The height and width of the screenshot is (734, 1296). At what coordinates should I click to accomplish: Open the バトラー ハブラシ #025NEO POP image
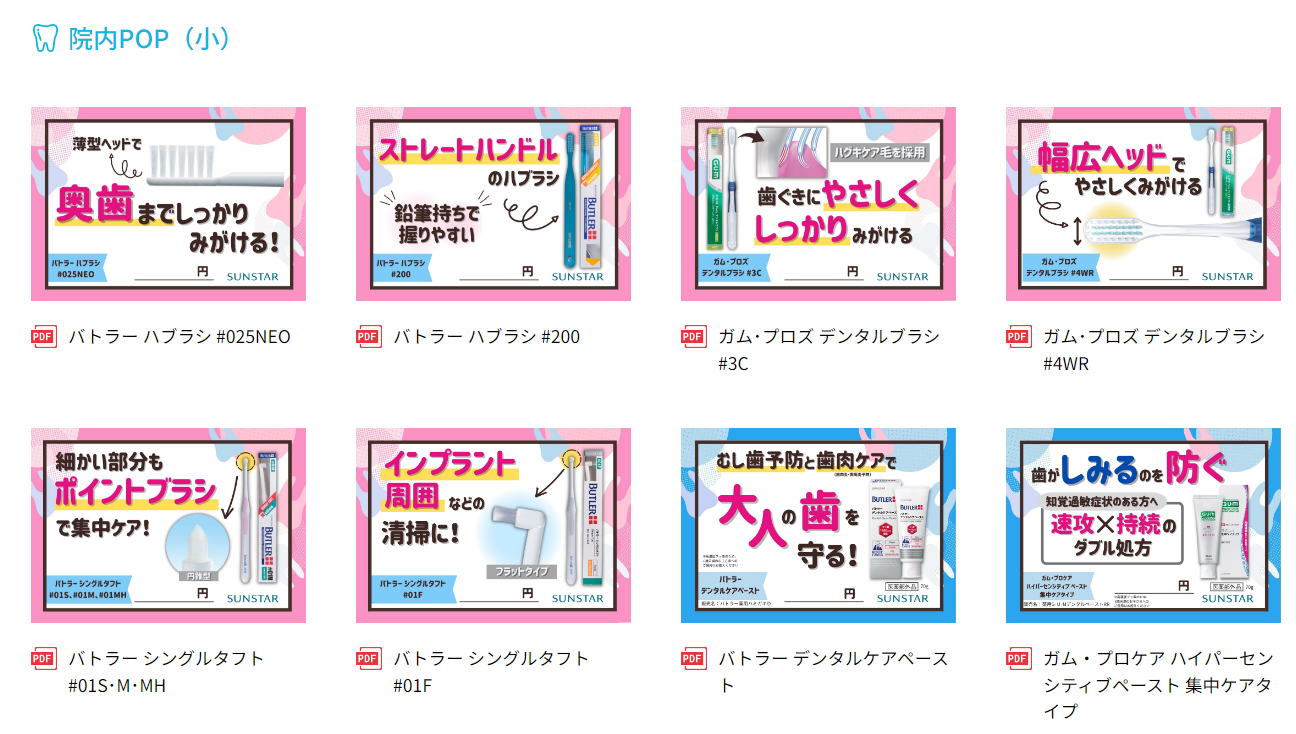point(168,204)
